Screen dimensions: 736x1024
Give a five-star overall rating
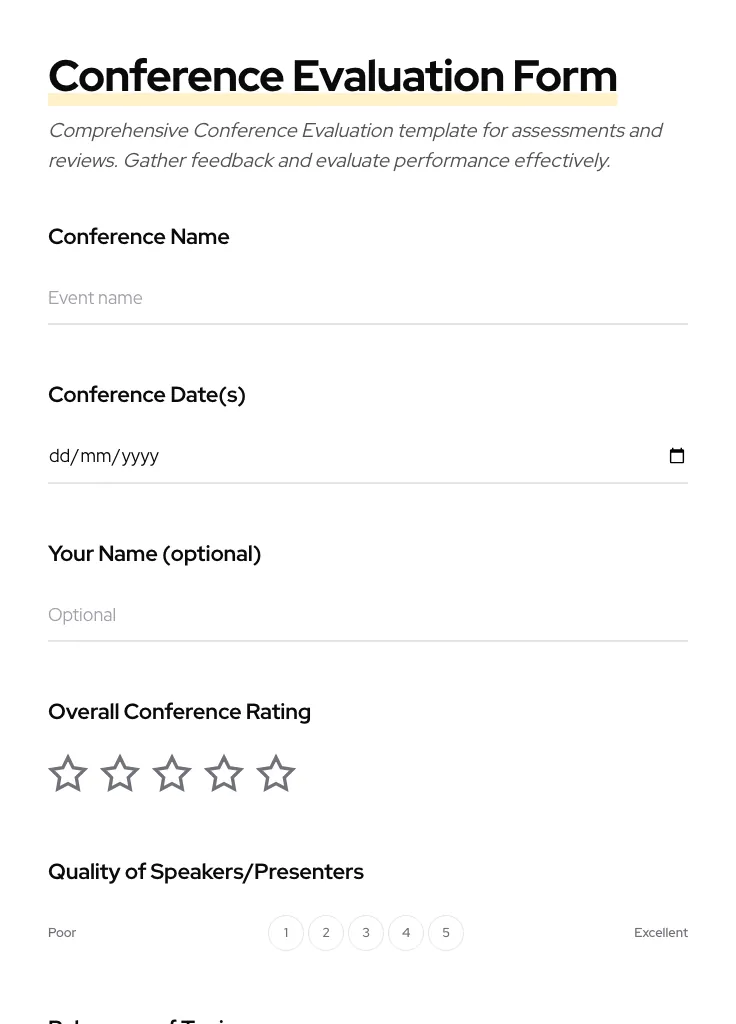[276, 772]
